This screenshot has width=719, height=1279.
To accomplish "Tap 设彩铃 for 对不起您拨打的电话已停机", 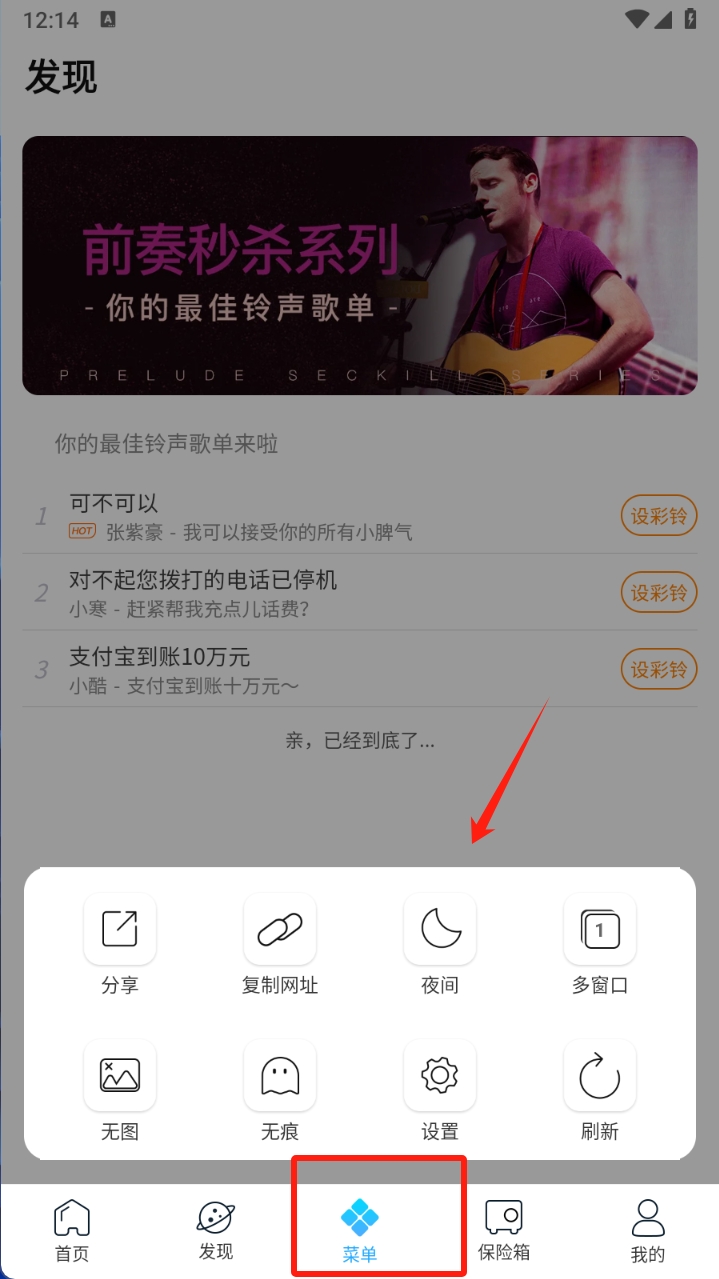I will [x=659, y=593].
